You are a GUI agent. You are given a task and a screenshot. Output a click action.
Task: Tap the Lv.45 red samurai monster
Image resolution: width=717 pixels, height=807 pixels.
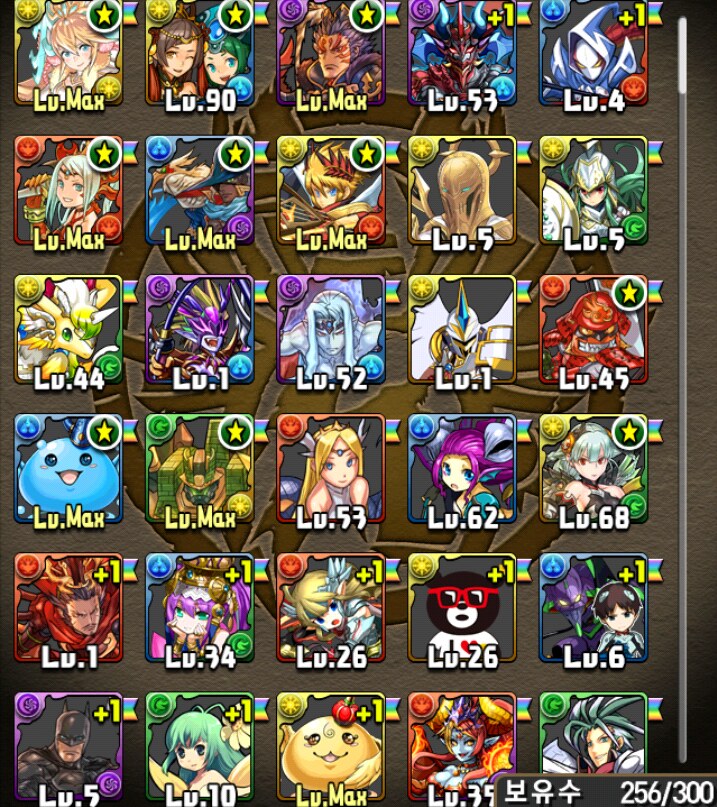click(x=594, y=330)
